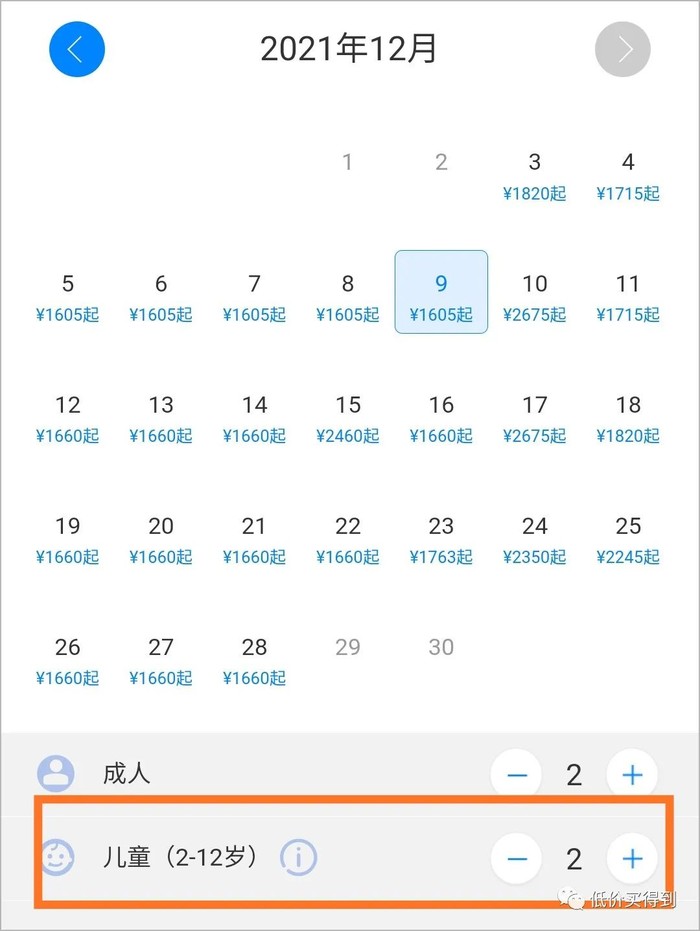
Task: Choose December 25 priced ¥2245起
Action: pos(628,539)
